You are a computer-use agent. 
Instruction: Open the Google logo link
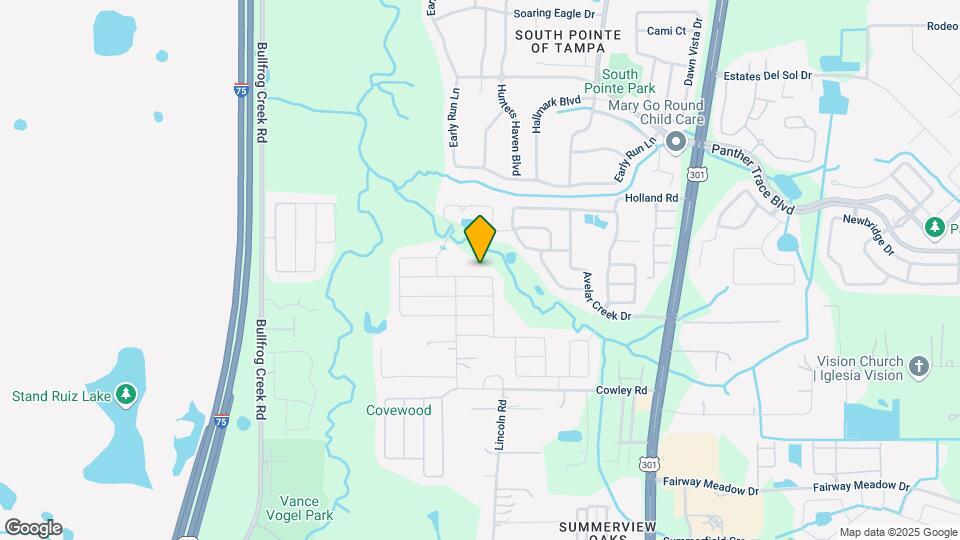33,527
